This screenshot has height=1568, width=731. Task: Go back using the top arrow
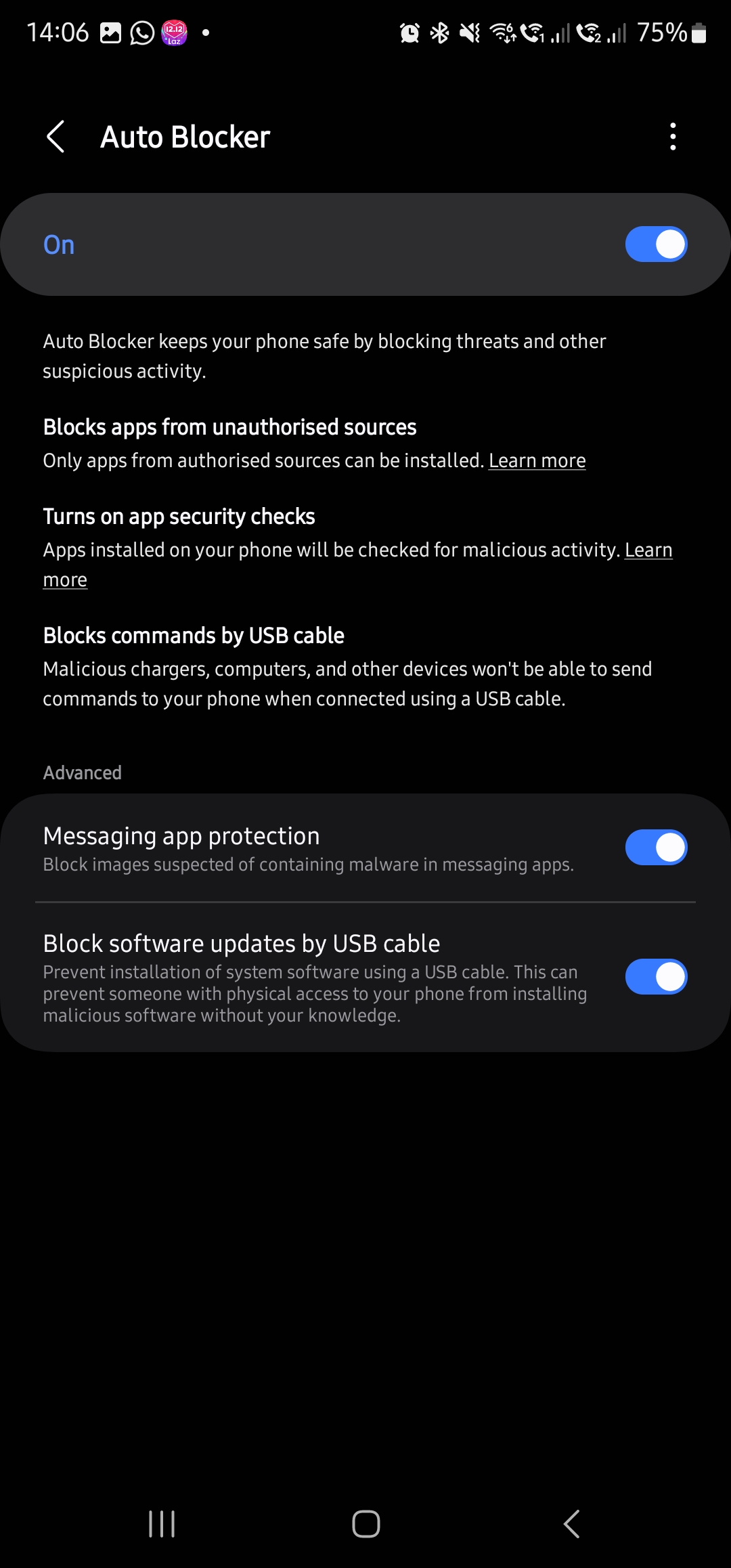click(56, 136)
